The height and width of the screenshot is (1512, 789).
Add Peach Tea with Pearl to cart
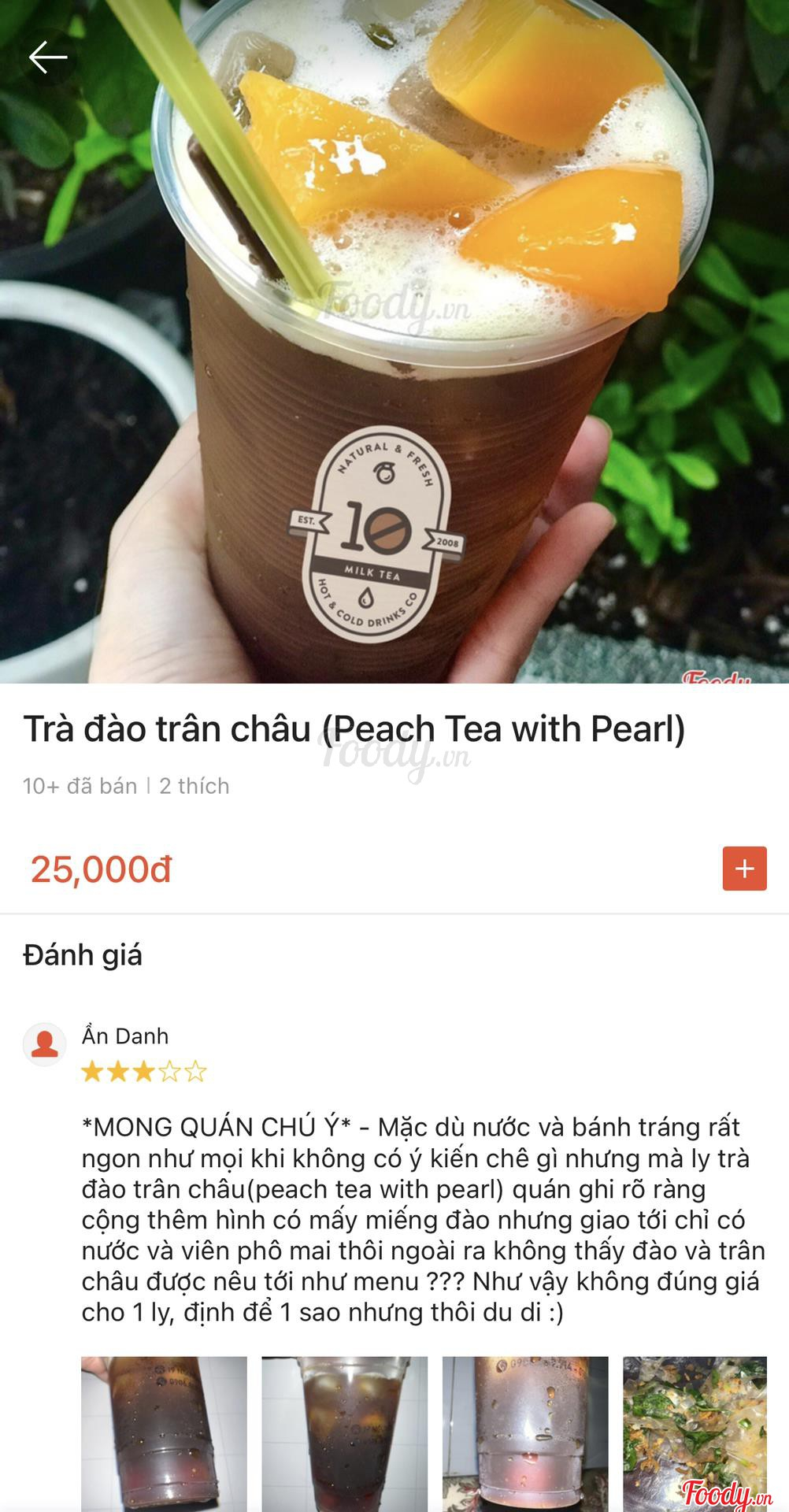click(x=744, y=869)
